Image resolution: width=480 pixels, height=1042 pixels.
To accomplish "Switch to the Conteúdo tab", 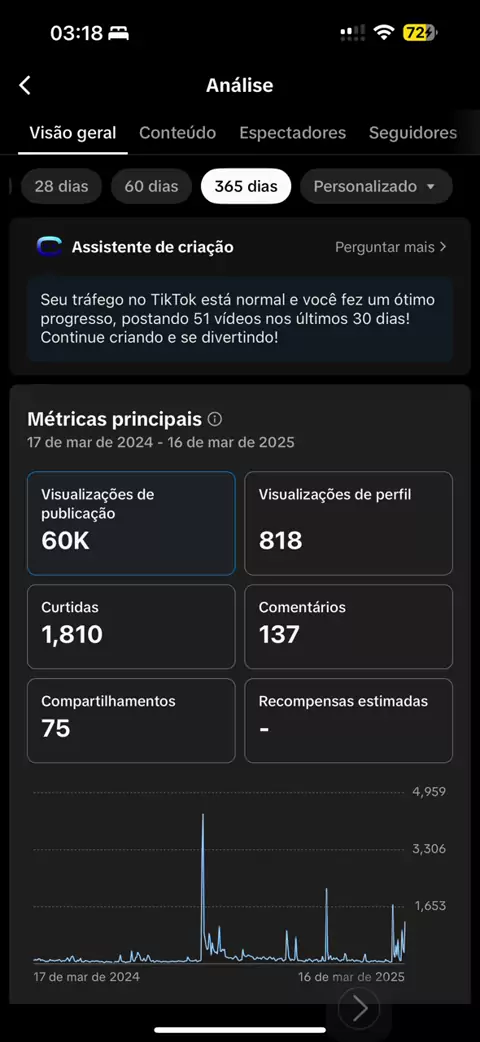I will (178, 133).
